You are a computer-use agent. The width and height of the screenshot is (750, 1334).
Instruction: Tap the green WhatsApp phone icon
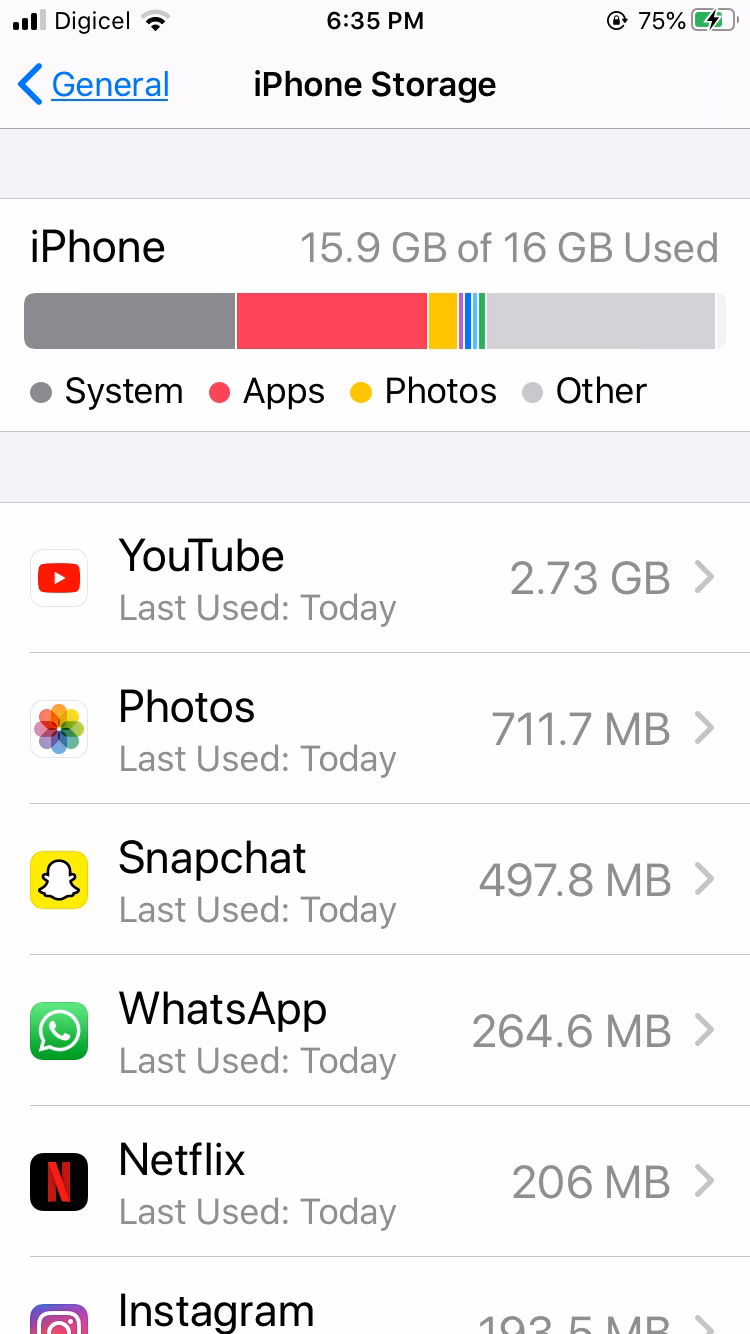(x=59, y=1031)
